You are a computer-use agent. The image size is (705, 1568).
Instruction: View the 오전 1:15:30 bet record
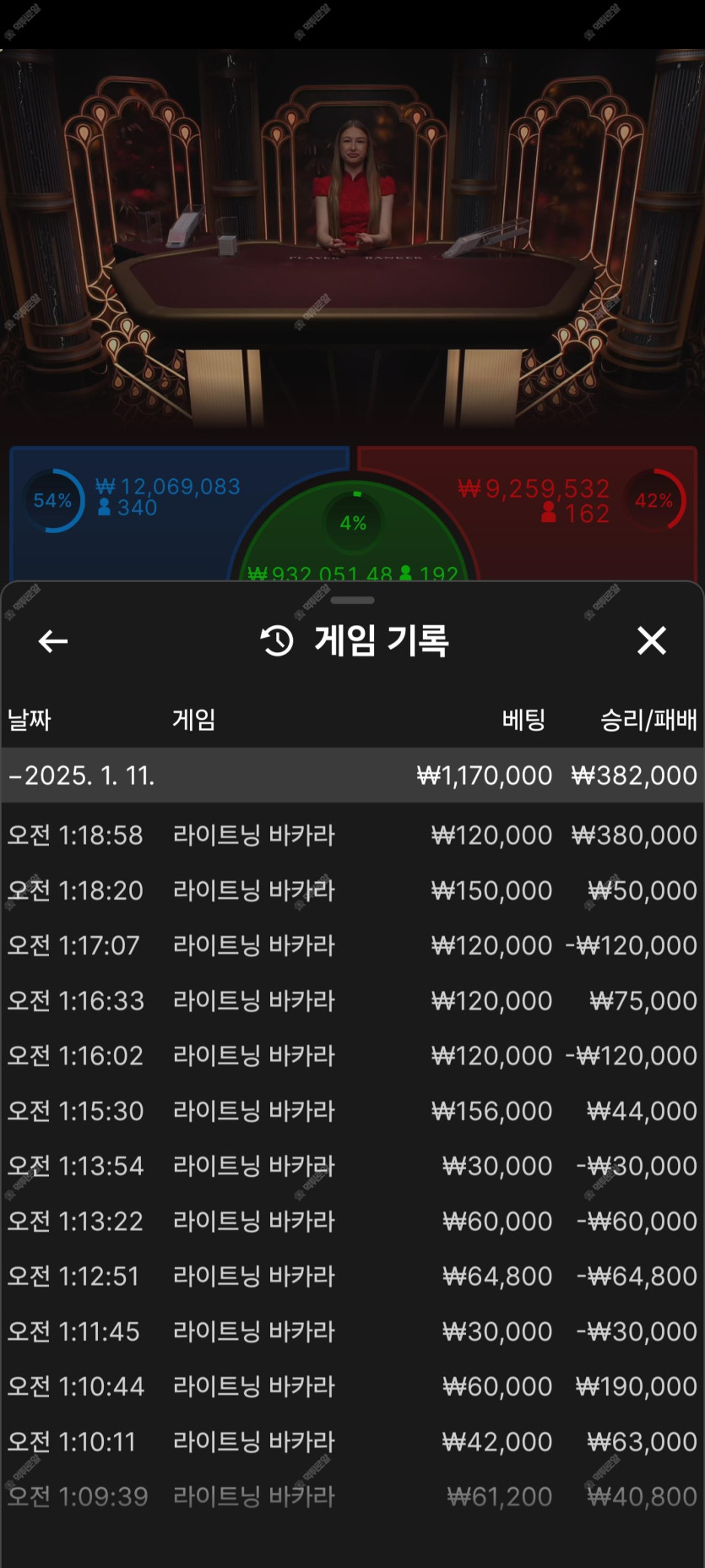[352, 1111]
